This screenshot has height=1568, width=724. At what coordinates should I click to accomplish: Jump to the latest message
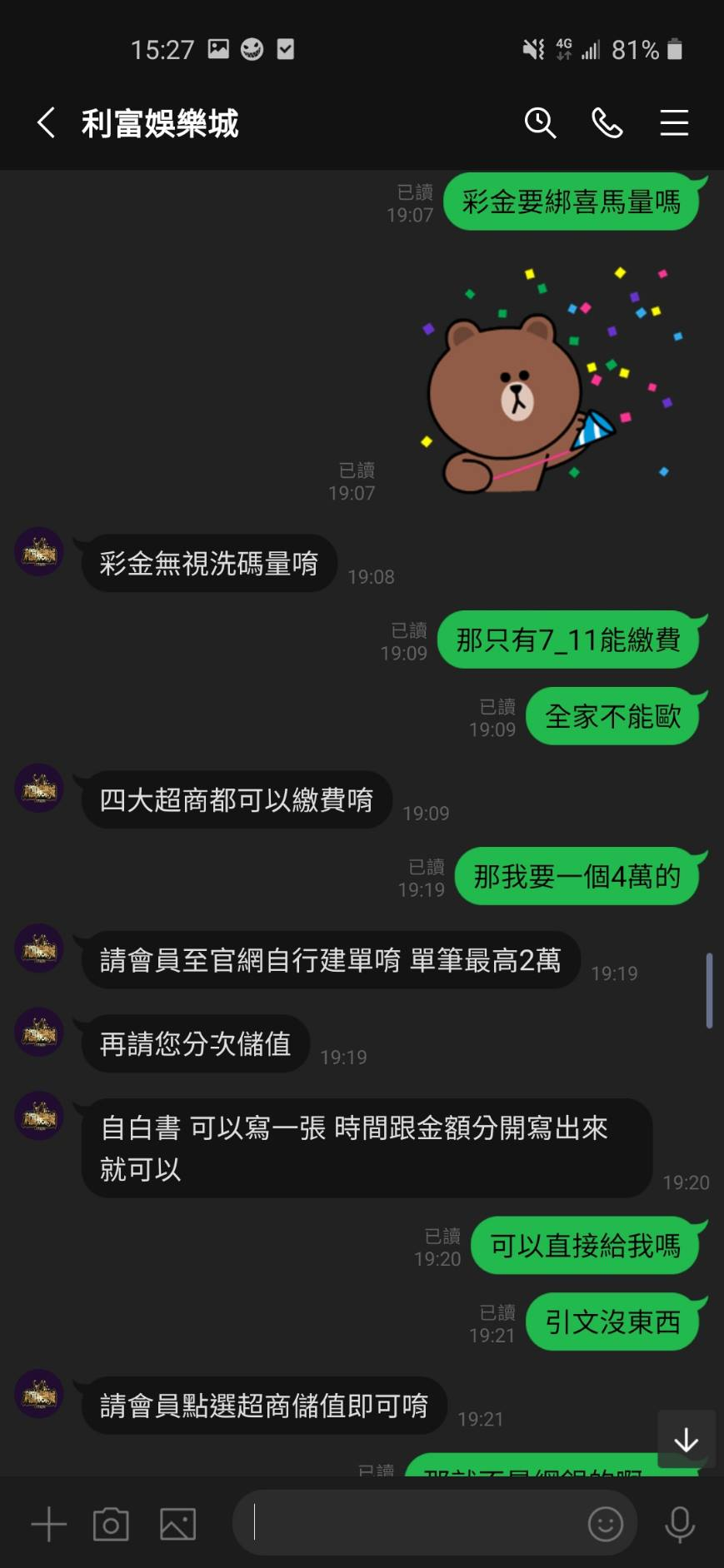tap(687, 1439)
